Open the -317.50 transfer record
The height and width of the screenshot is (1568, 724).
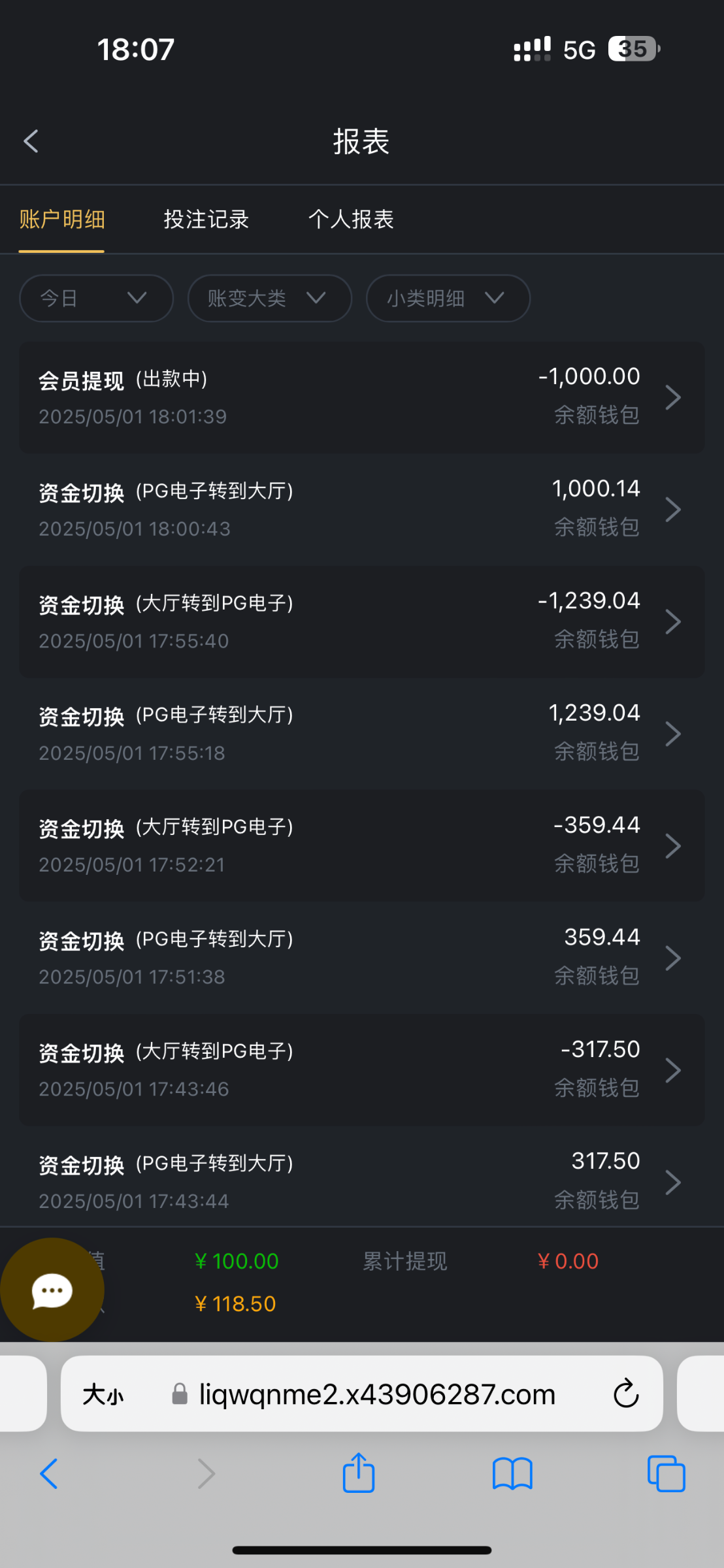pos(362,1070)
